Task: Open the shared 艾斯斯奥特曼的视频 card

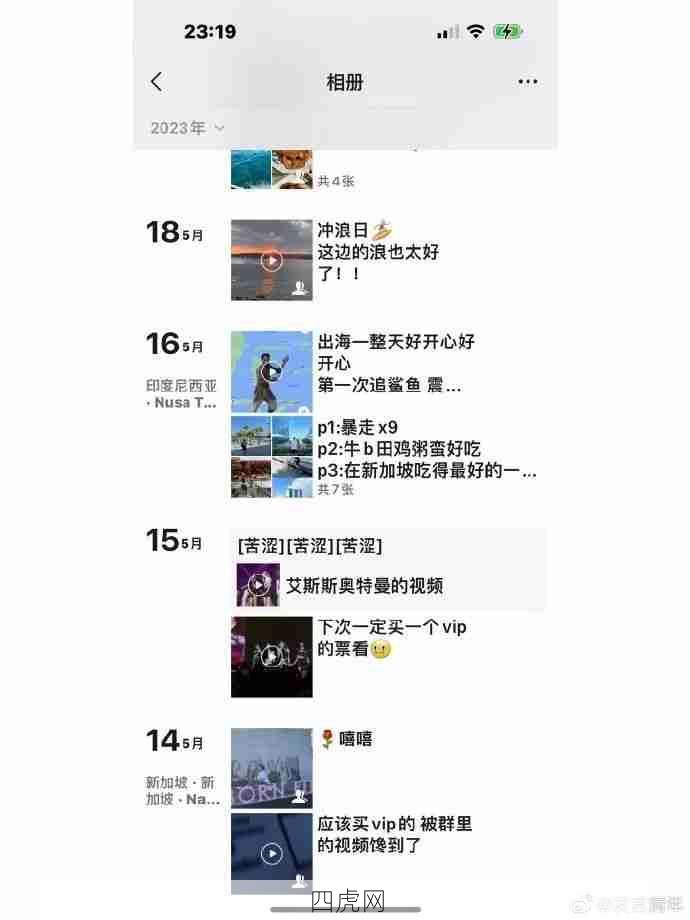Action: [390, 585]
